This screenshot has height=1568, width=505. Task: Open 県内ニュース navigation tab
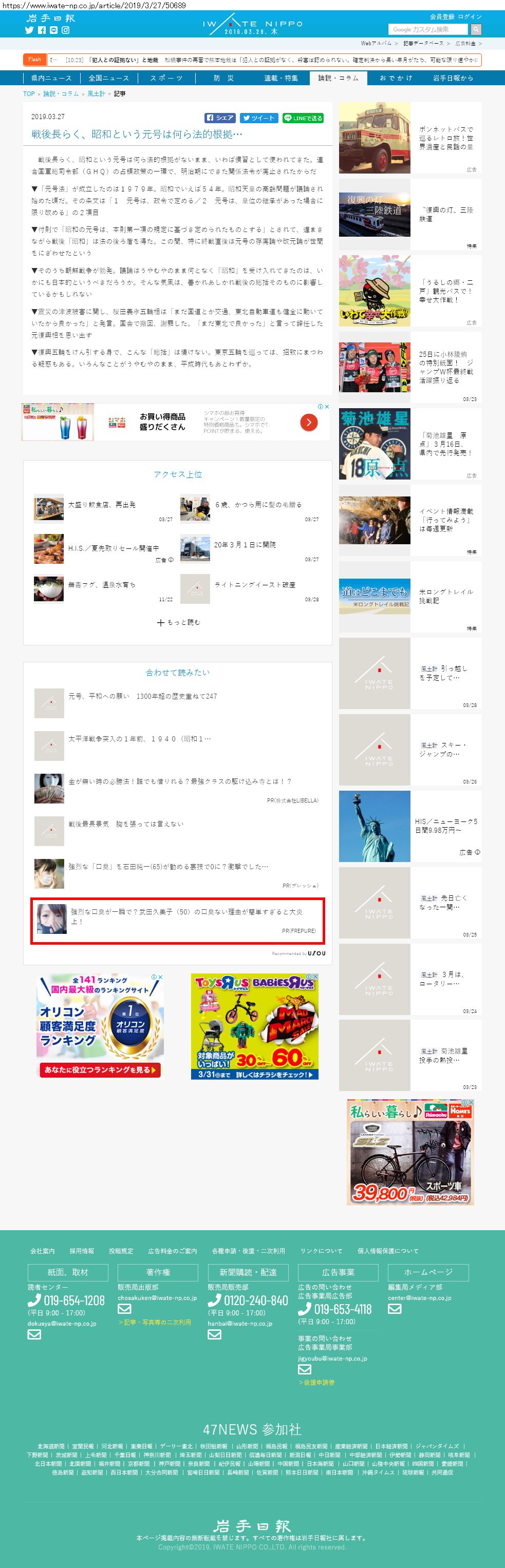tap(51, 78)
